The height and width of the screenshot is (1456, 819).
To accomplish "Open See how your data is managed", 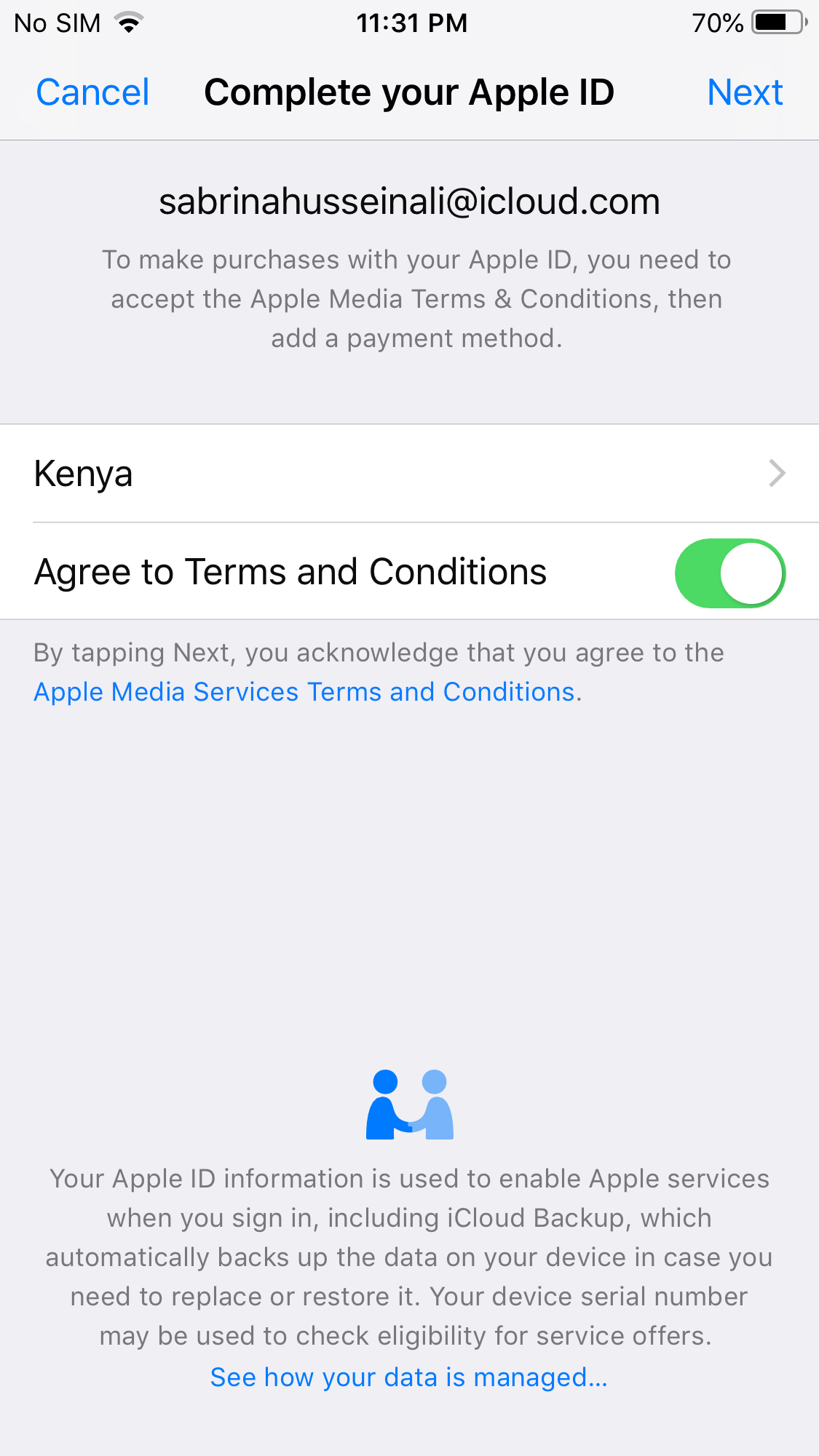I will tap(408, 1377).
